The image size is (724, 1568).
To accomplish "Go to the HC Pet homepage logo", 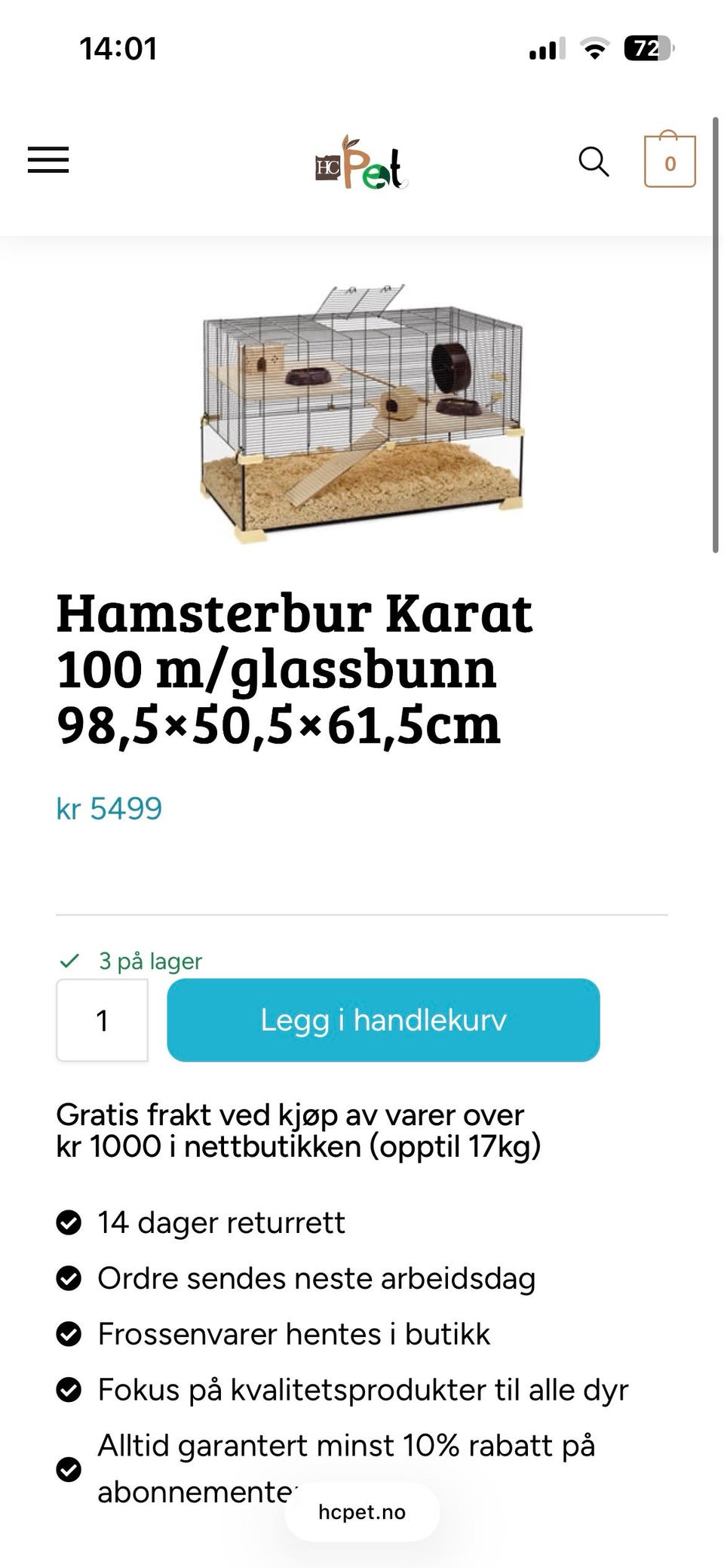I will [361, 161].
